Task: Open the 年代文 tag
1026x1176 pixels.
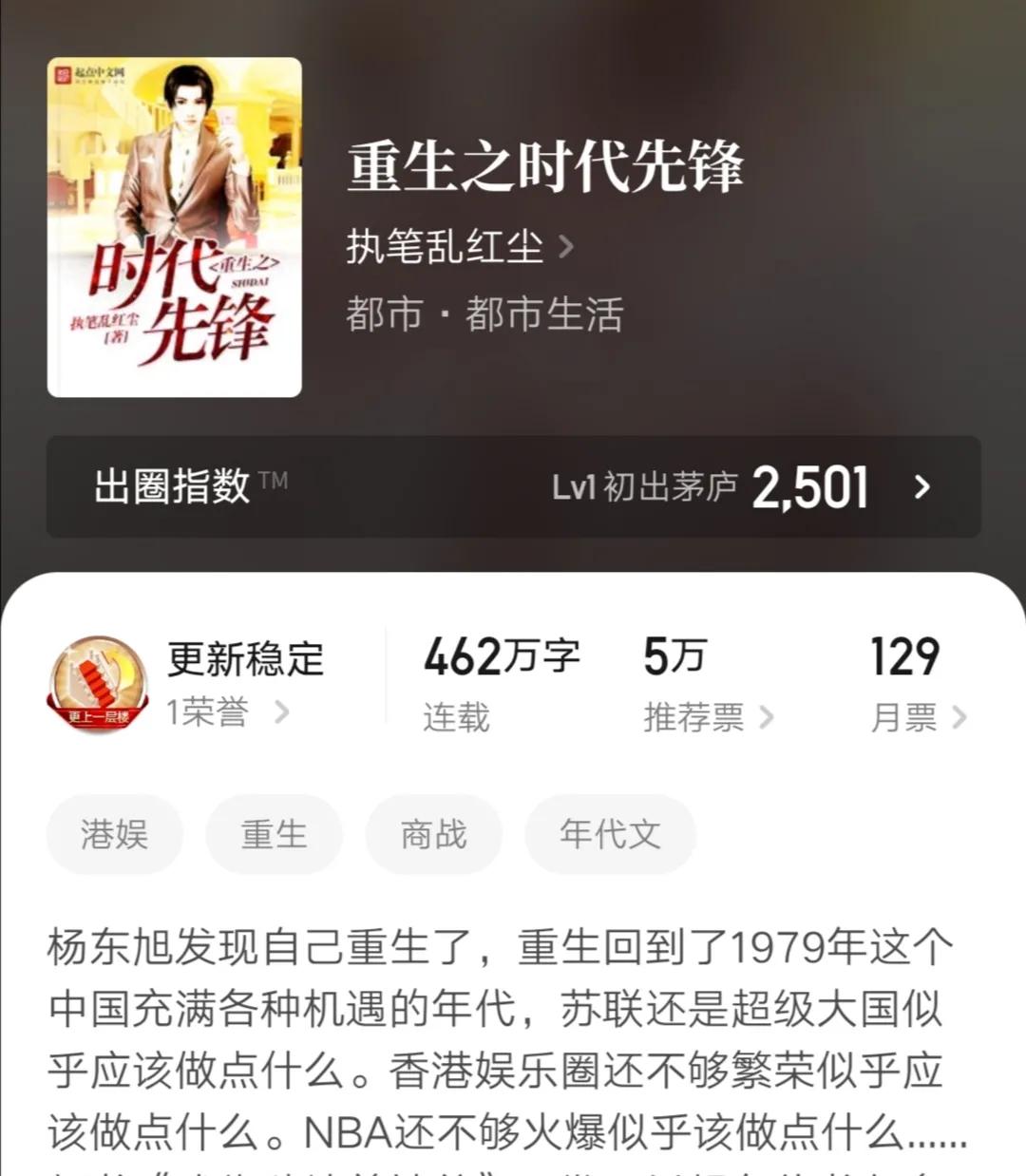Action: coord(609,834)
